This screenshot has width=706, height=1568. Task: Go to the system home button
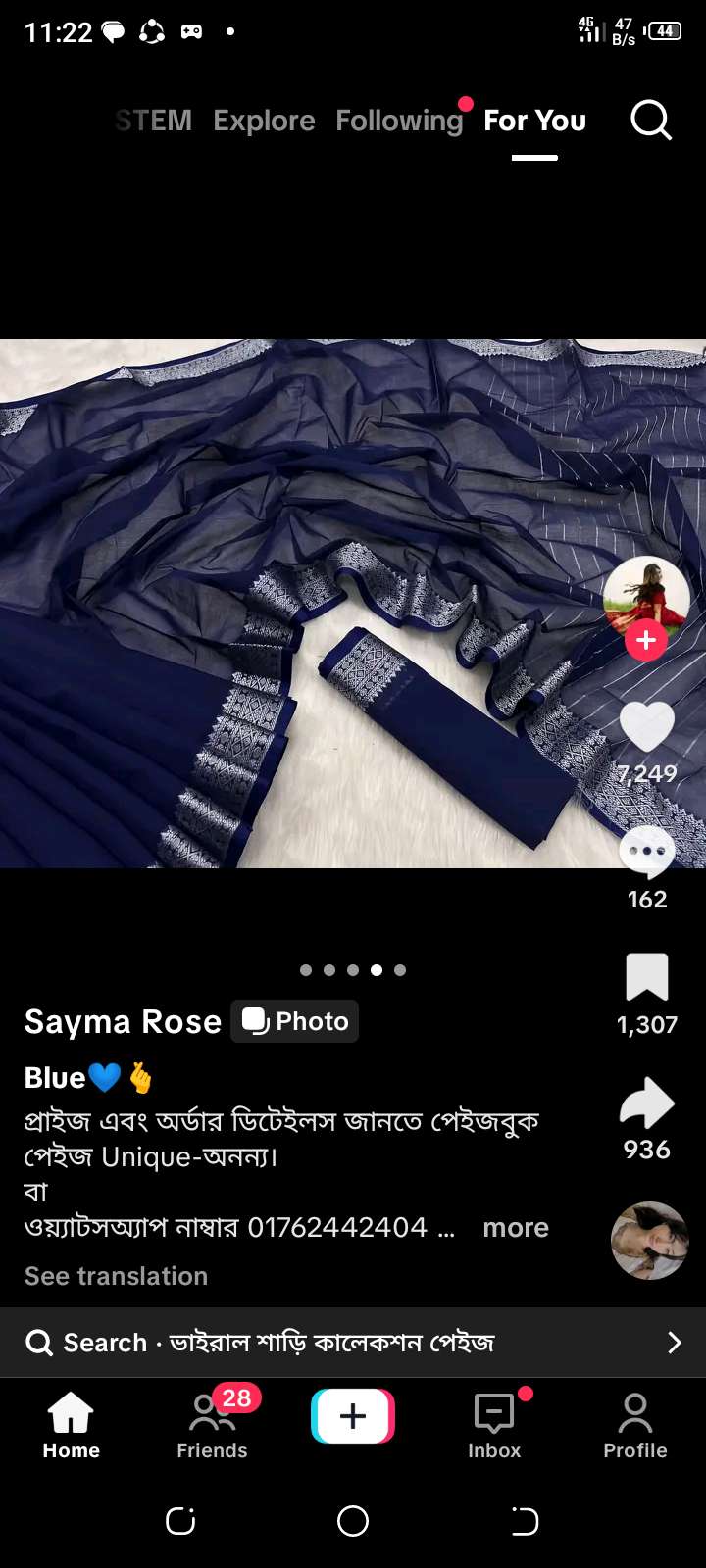353,1521
